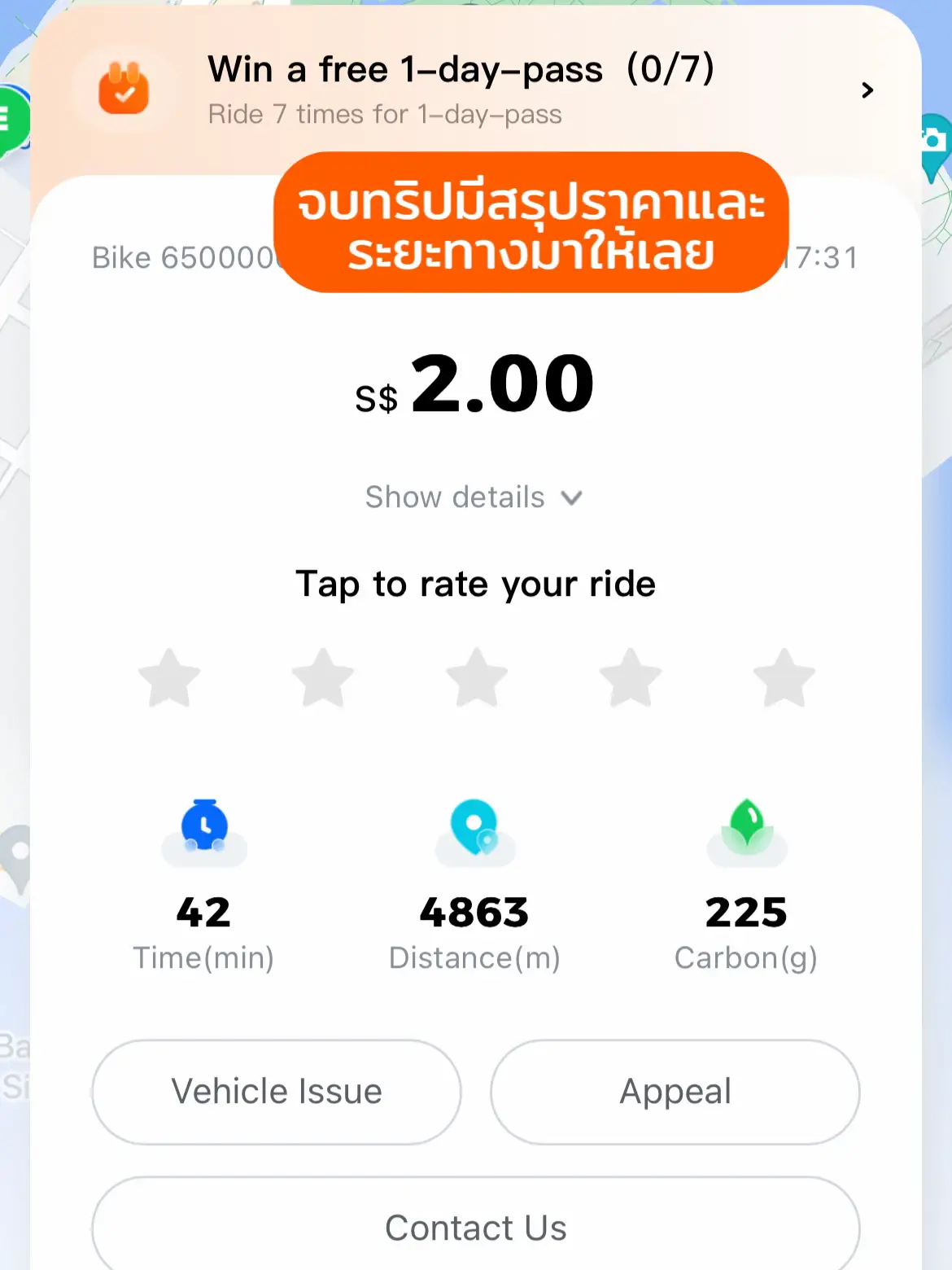
Task: Click the cyan Distance location pin icon
Action: coord(475,829)
